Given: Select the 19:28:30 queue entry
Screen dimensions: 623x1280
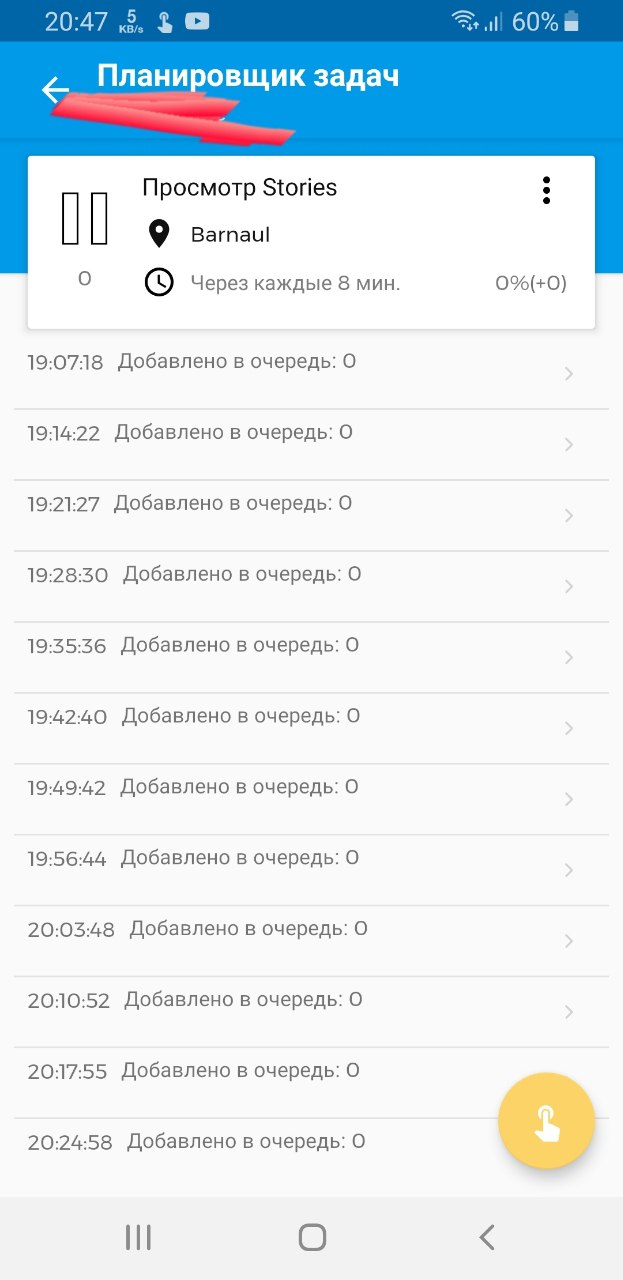Looking at the screenshot, I should point(311,587).
